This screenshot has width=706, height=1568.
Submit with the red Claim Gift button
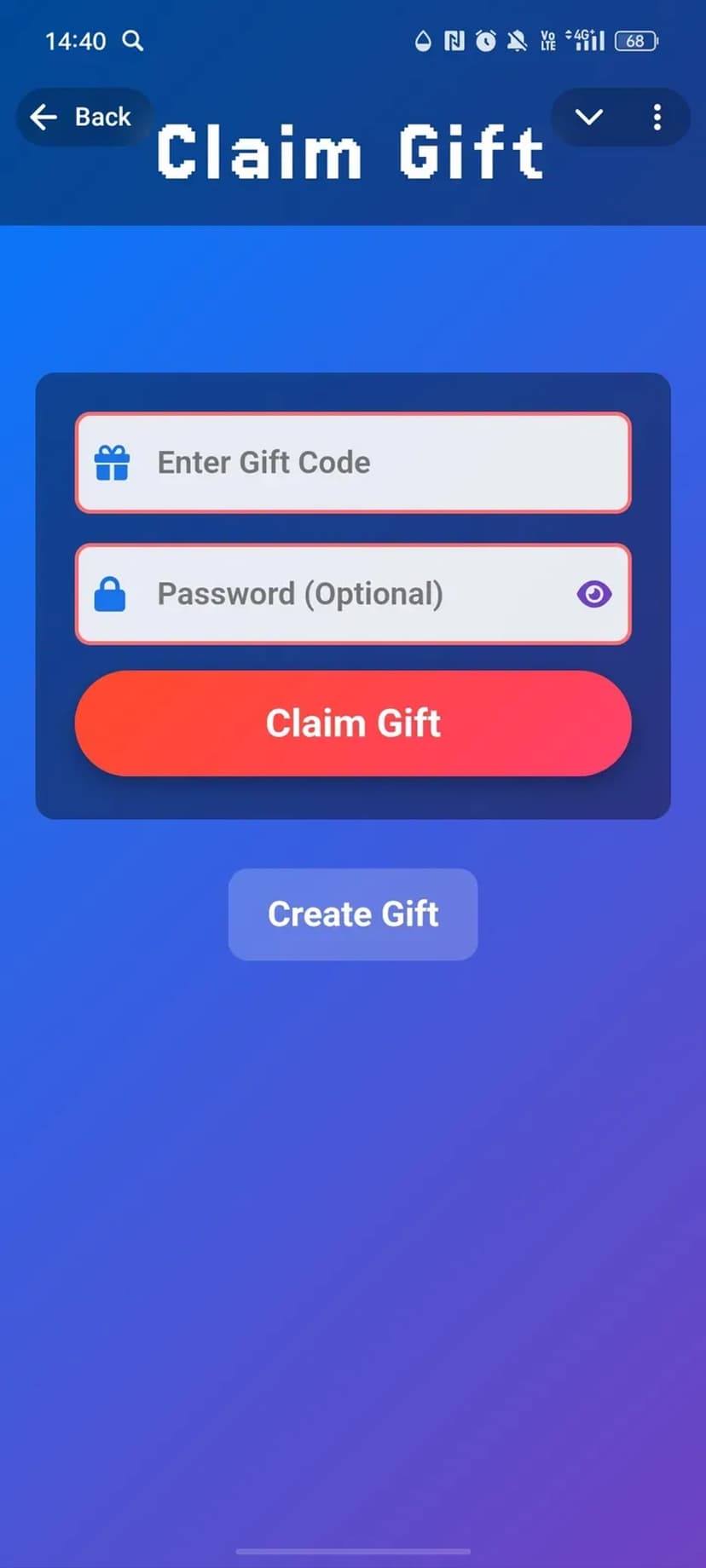(x=353, y=723)
